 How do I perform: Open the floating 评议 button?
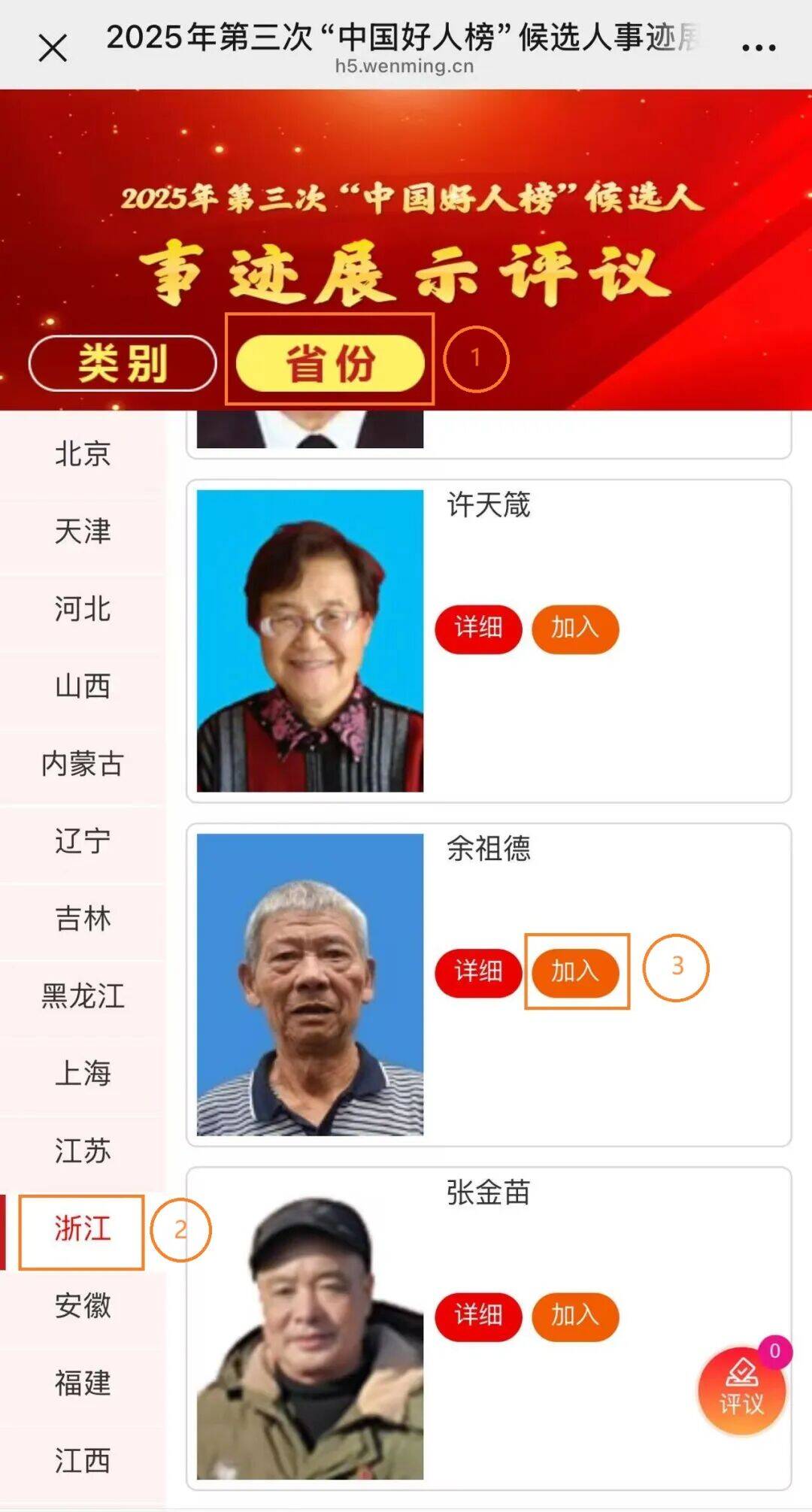tap(741, 1391)
